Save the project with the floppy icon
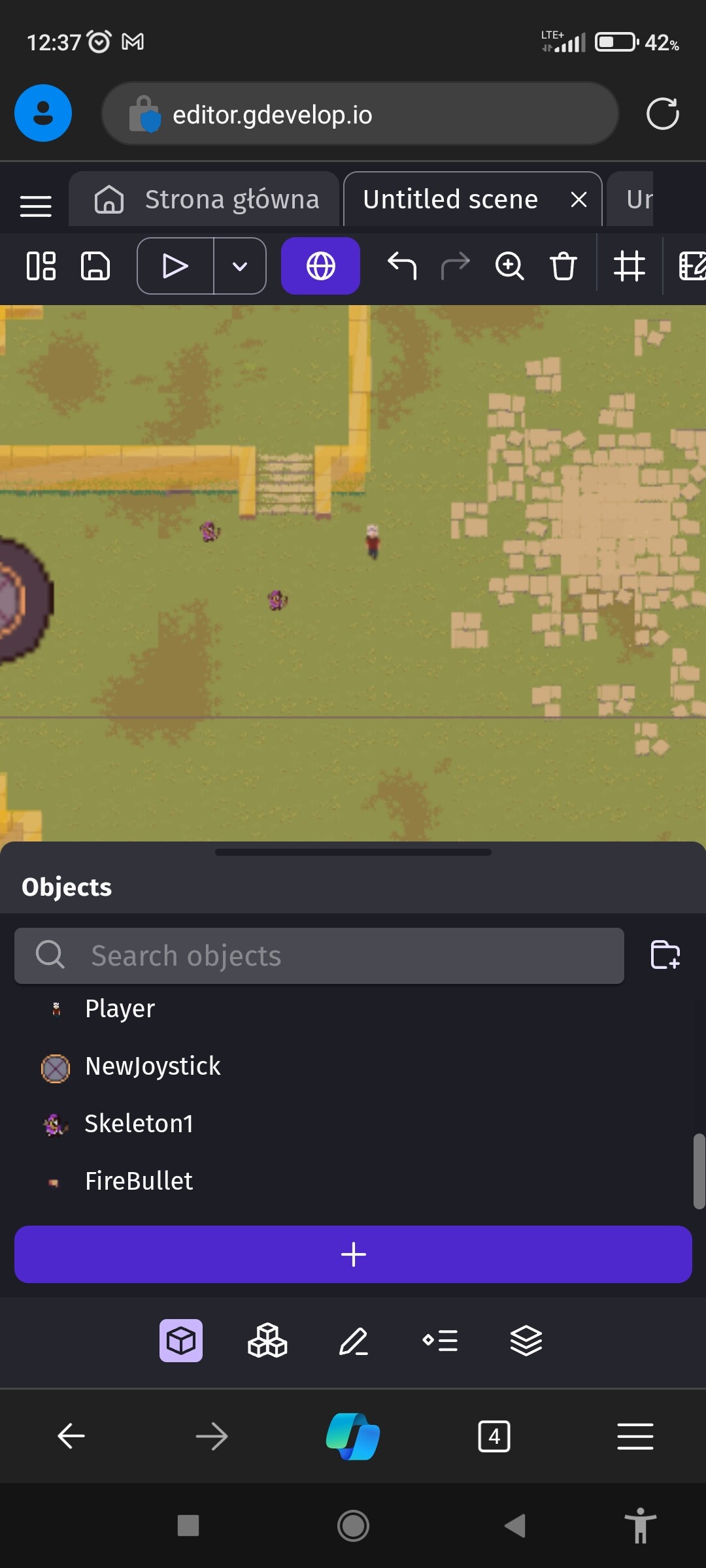Screen dimensions: 706x1568 click(95, 267)
